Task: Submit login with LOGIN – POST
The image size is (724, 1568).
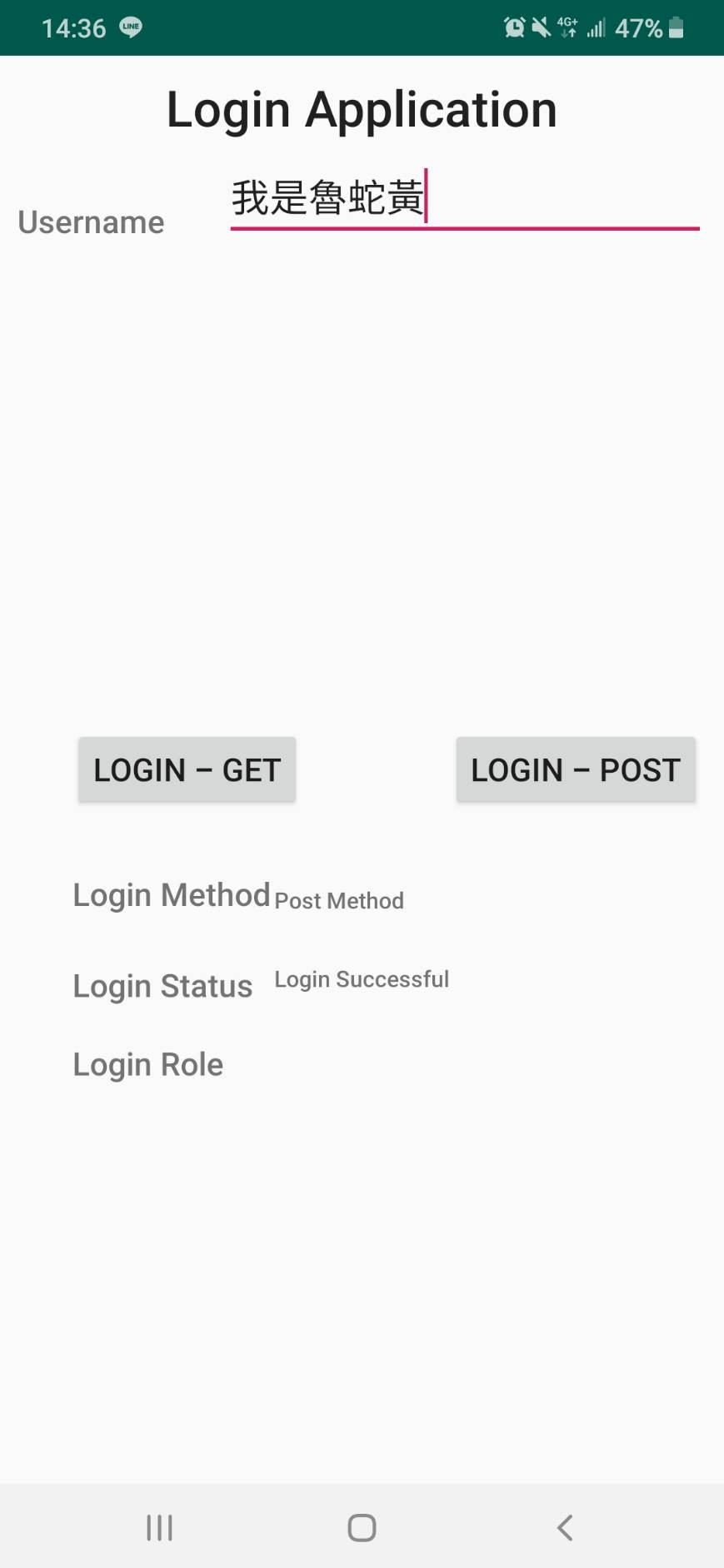Action: [x=576, y=769]
